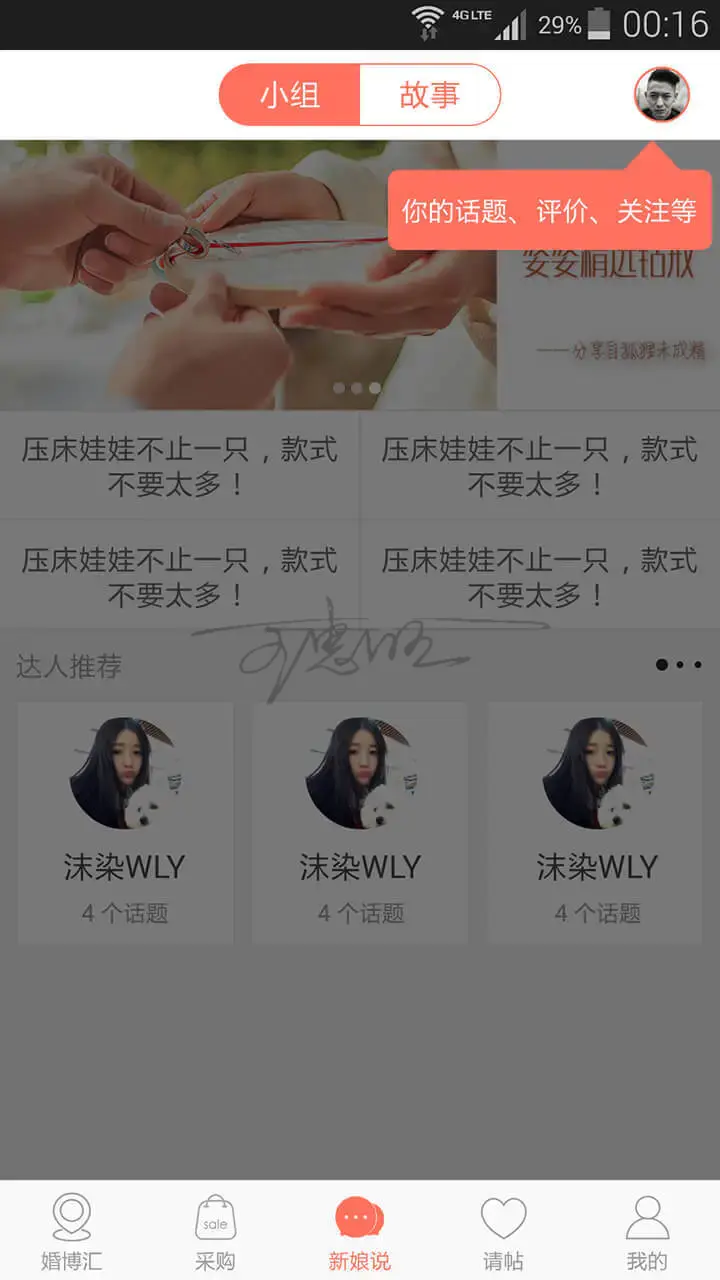Select the 新娘说 tab
Screen dimensions: 720x1280
[359, 1230]
